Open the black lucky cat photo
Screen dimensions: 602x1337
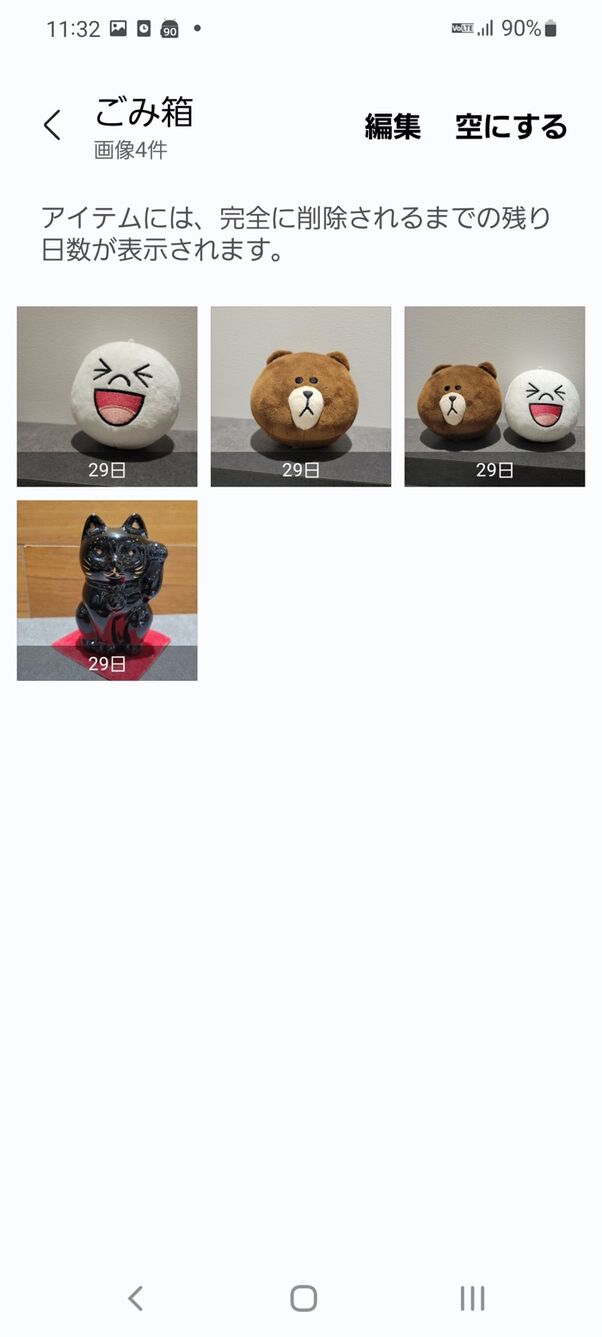pos(107,590)
